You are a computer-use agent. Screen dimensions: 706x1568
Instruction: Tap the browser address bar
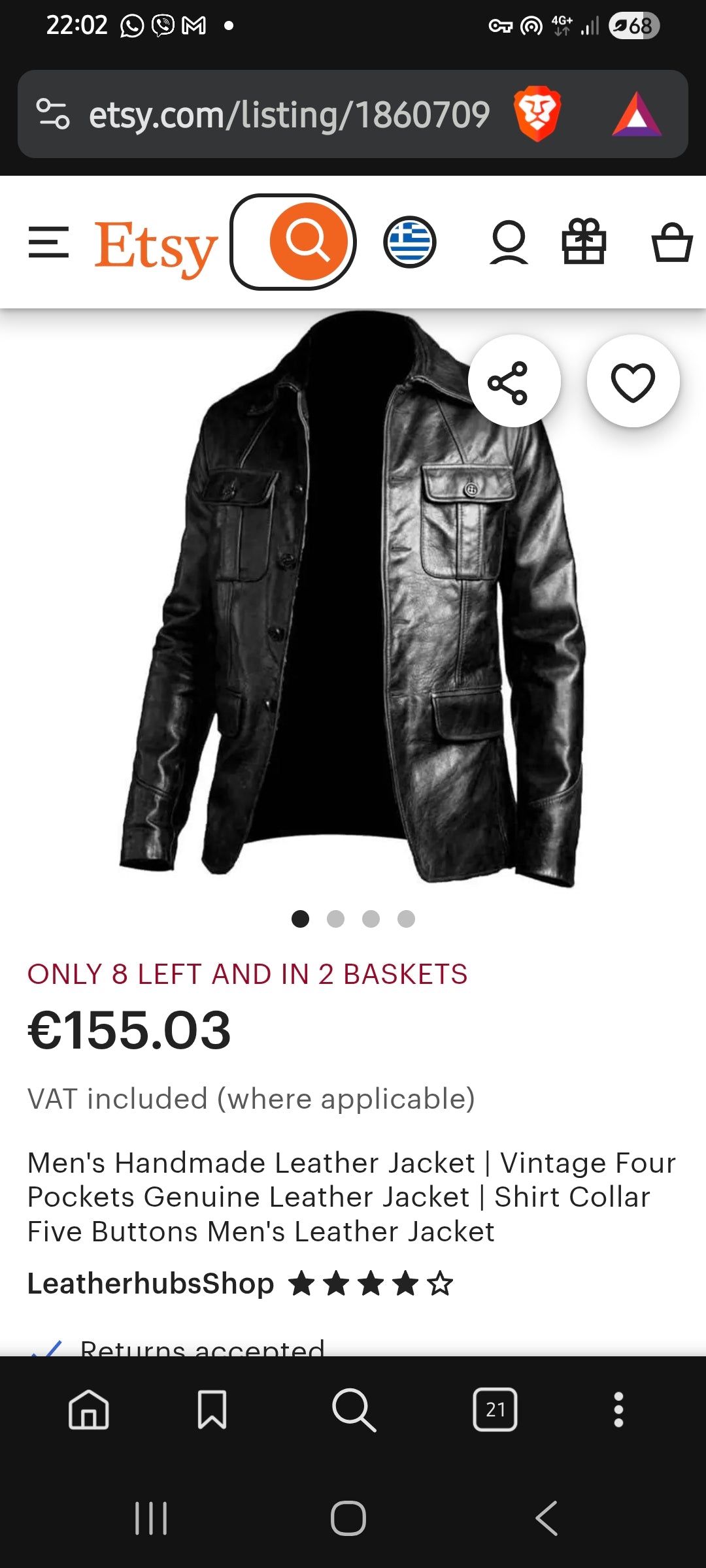[x=289, y=115]
